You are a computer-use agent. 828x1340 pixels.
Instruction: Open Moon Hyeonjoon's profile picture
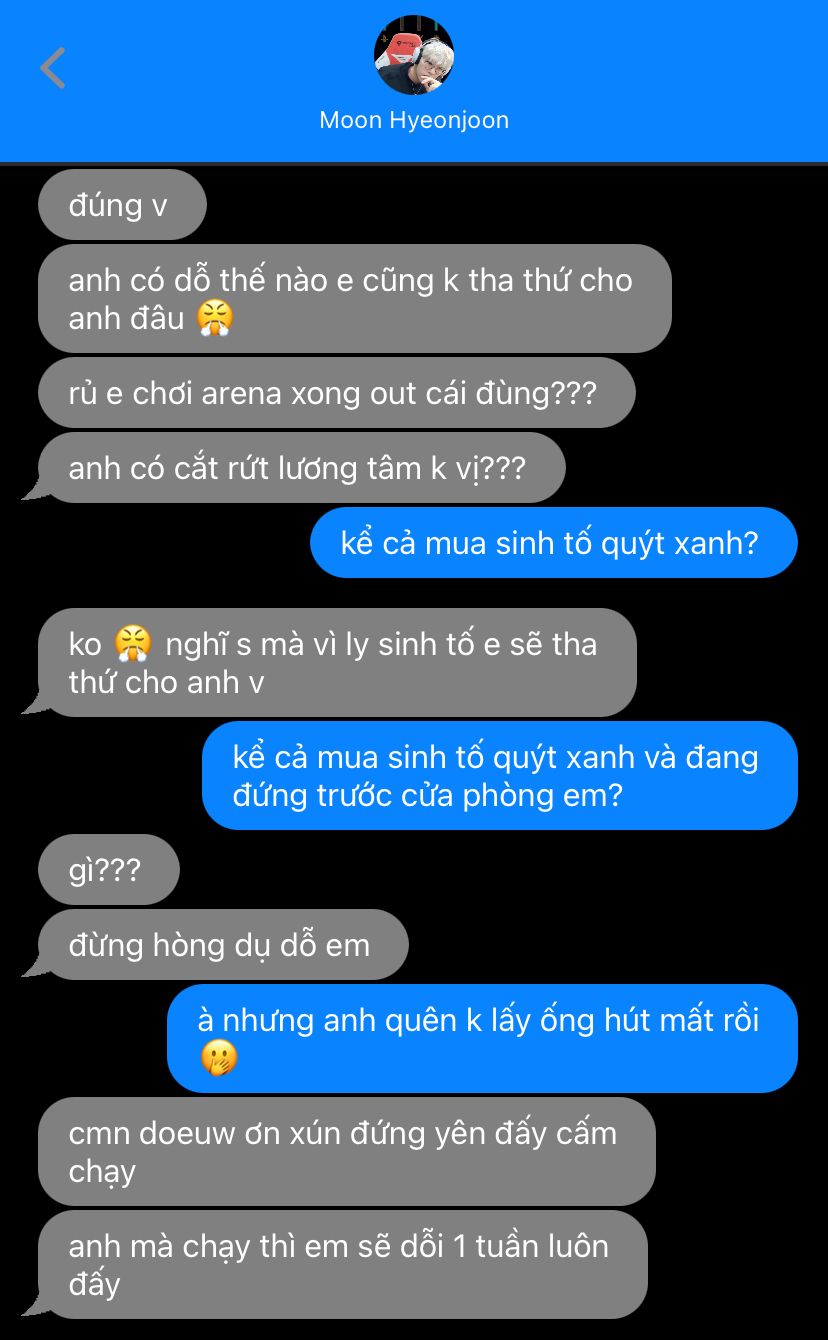point(414,55)
